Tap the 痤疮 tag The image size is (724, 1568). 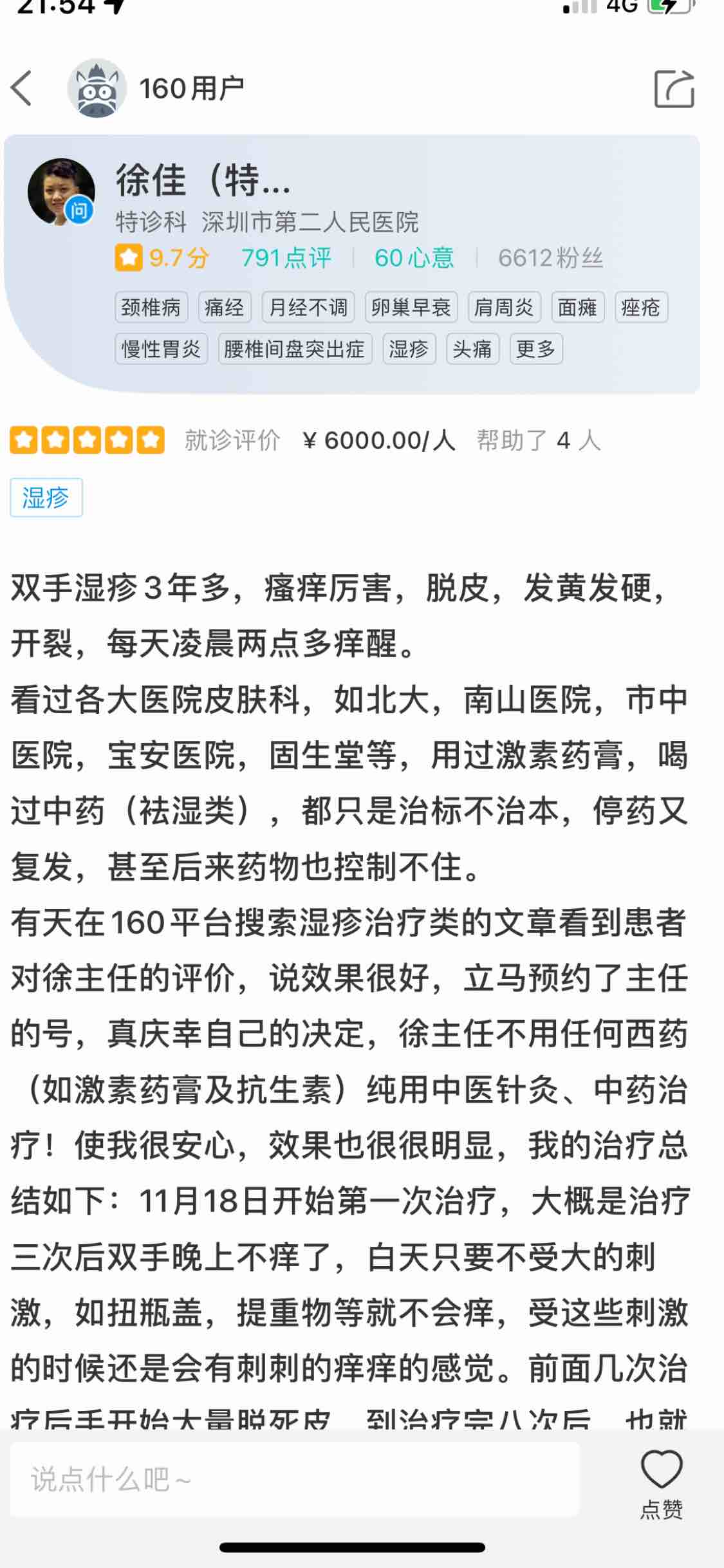[x=641, y=307]
